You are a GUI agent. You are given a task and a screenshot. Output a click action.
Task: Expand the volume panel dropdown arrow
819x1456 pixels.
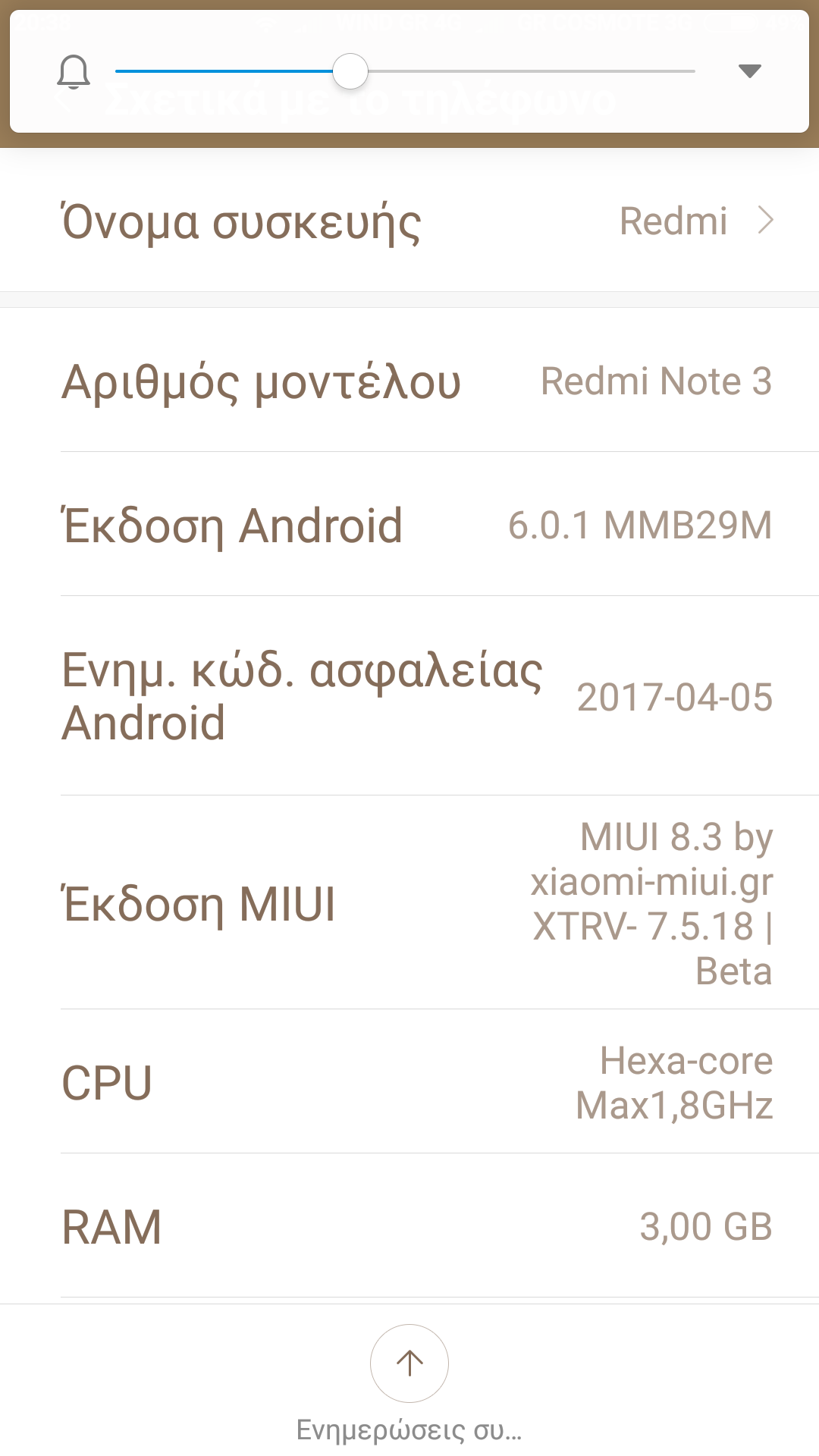(749, 71)
